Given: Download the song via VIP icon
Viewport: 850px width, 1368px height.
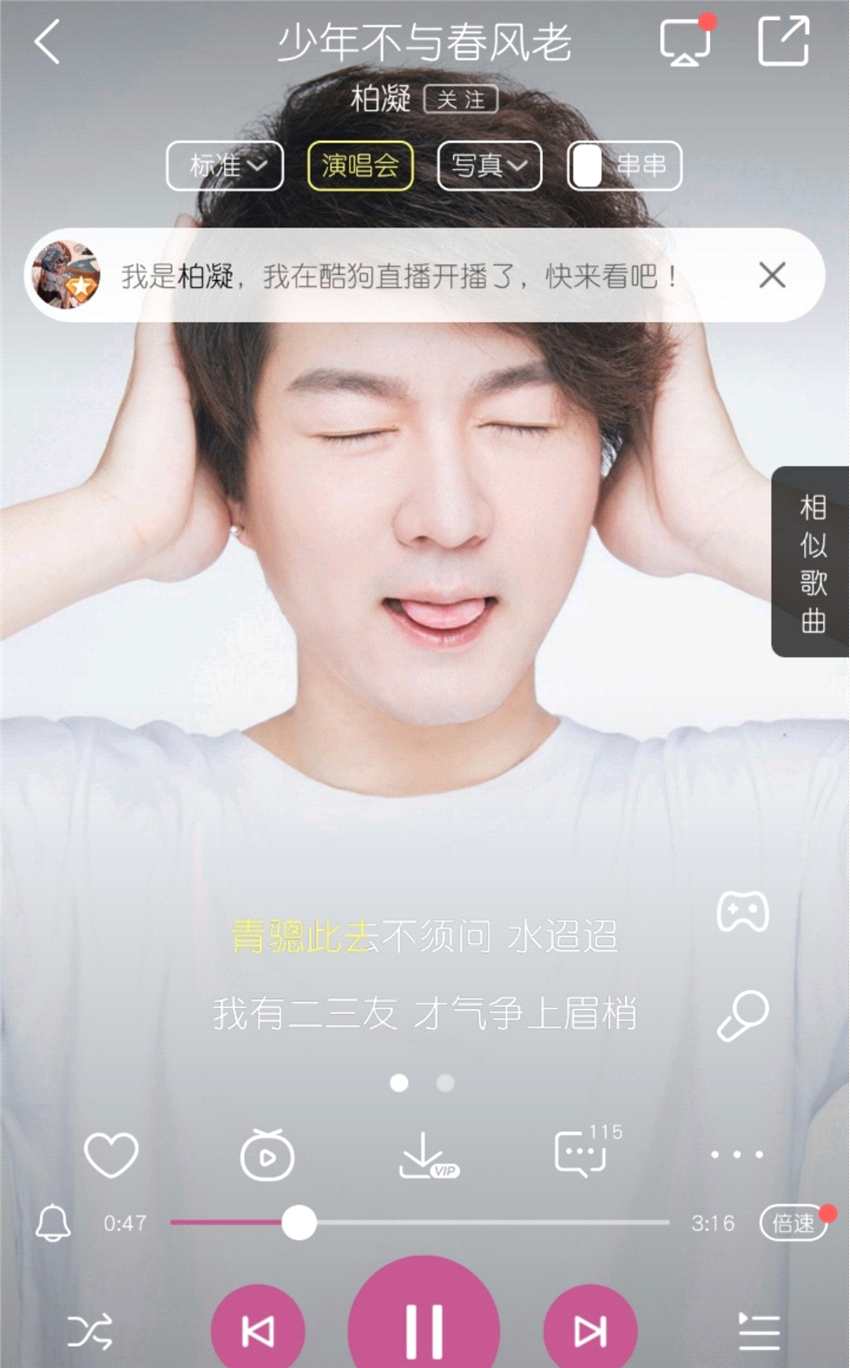Looking at the screenshot, I should tap(427, 1155).
